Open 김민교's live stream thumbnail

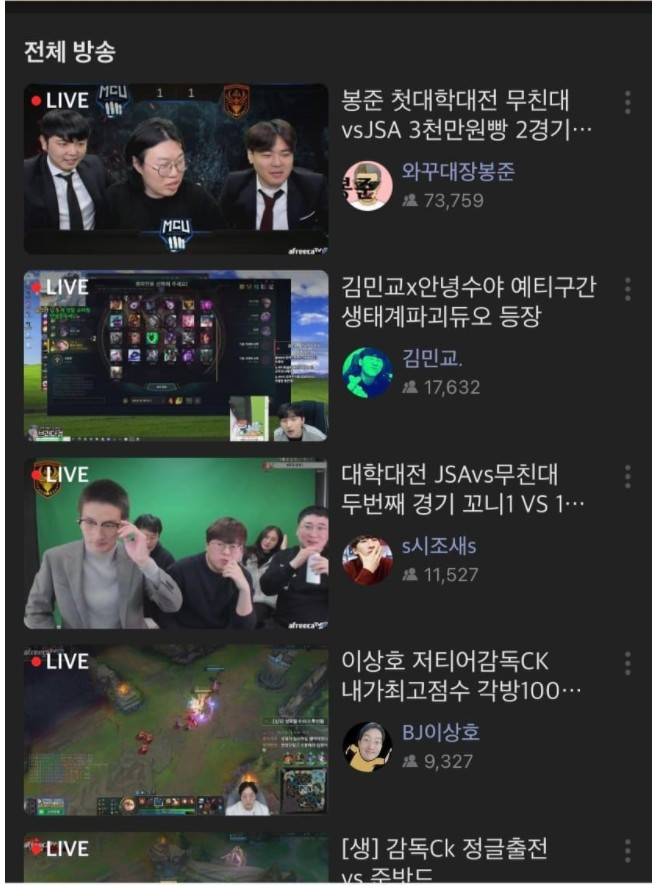point(176,355)
